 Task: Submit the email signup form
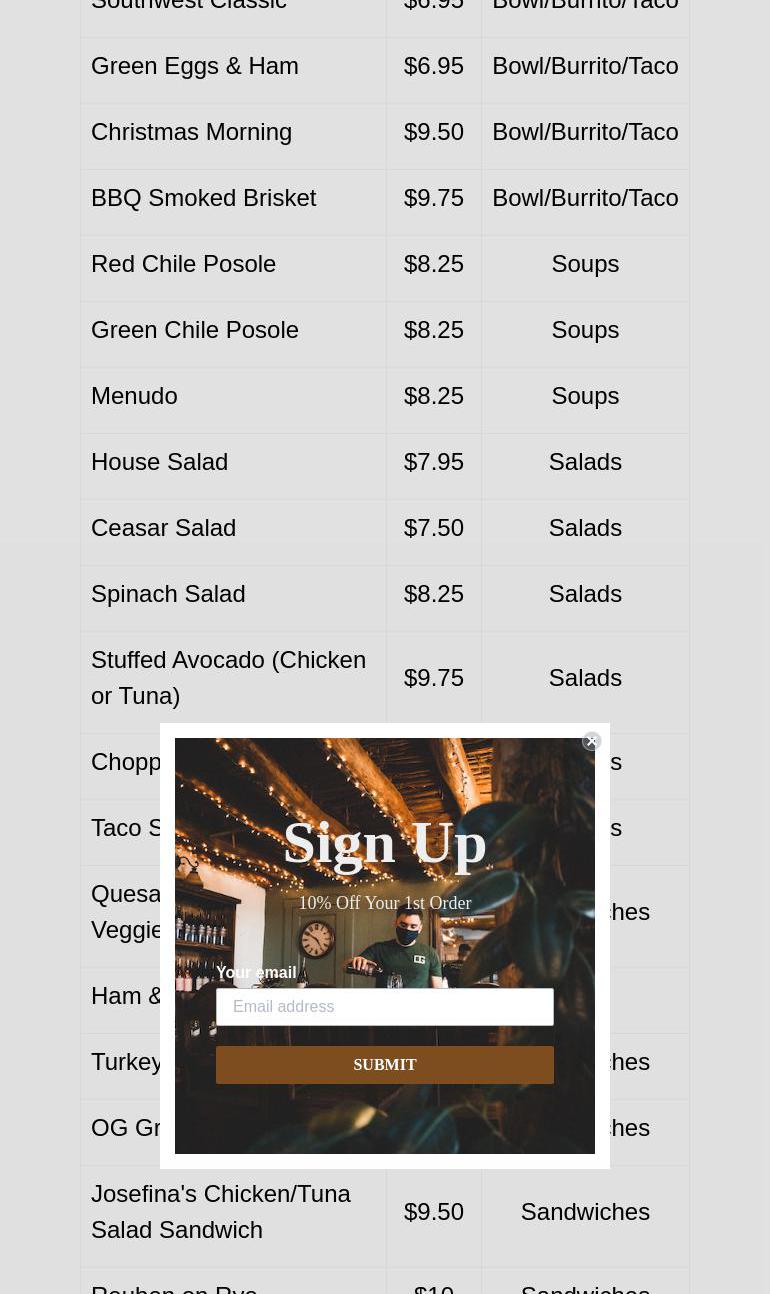point(385,1065)
